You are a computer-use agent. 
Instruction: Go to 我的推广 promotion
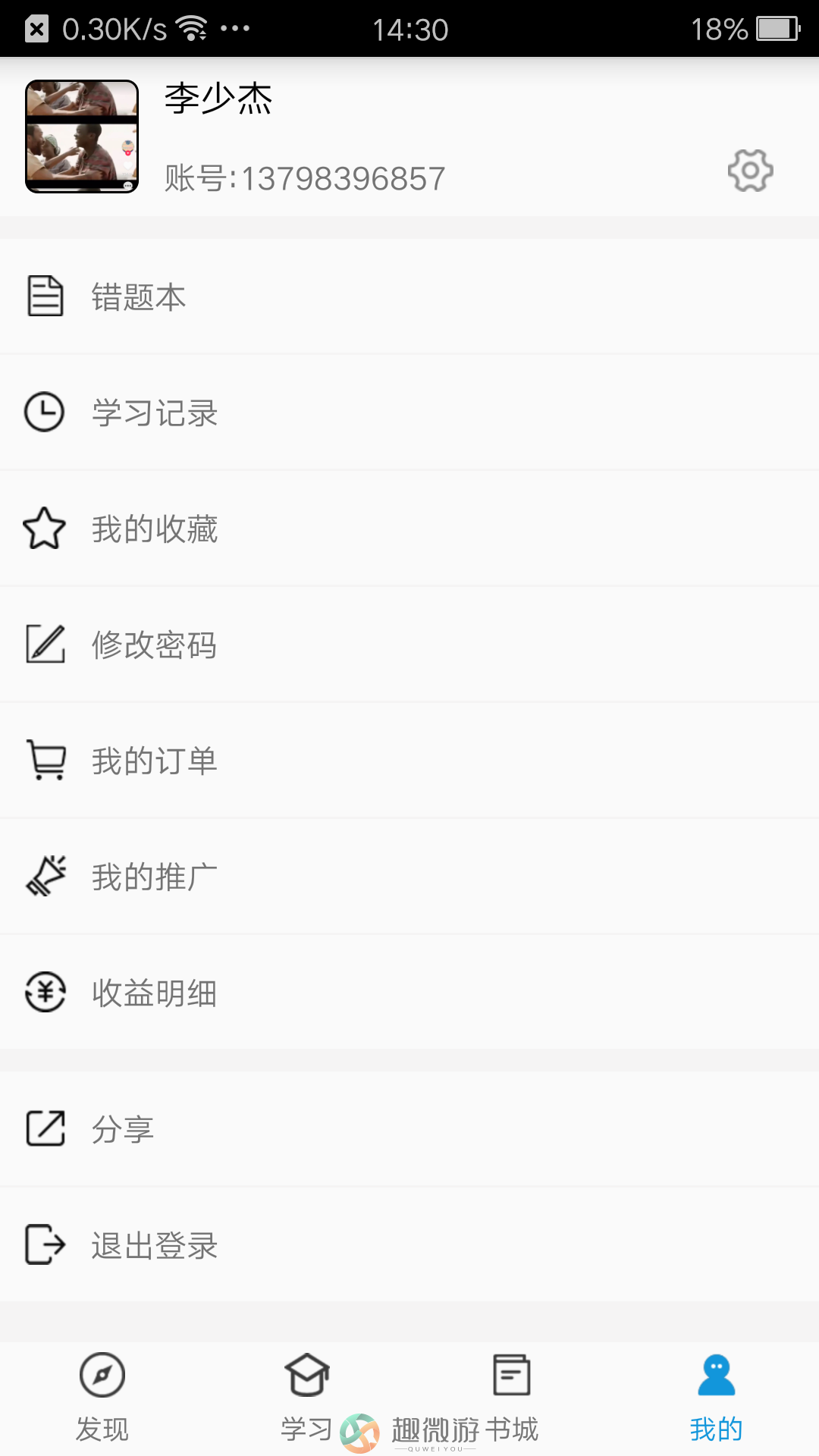[409, 877]
